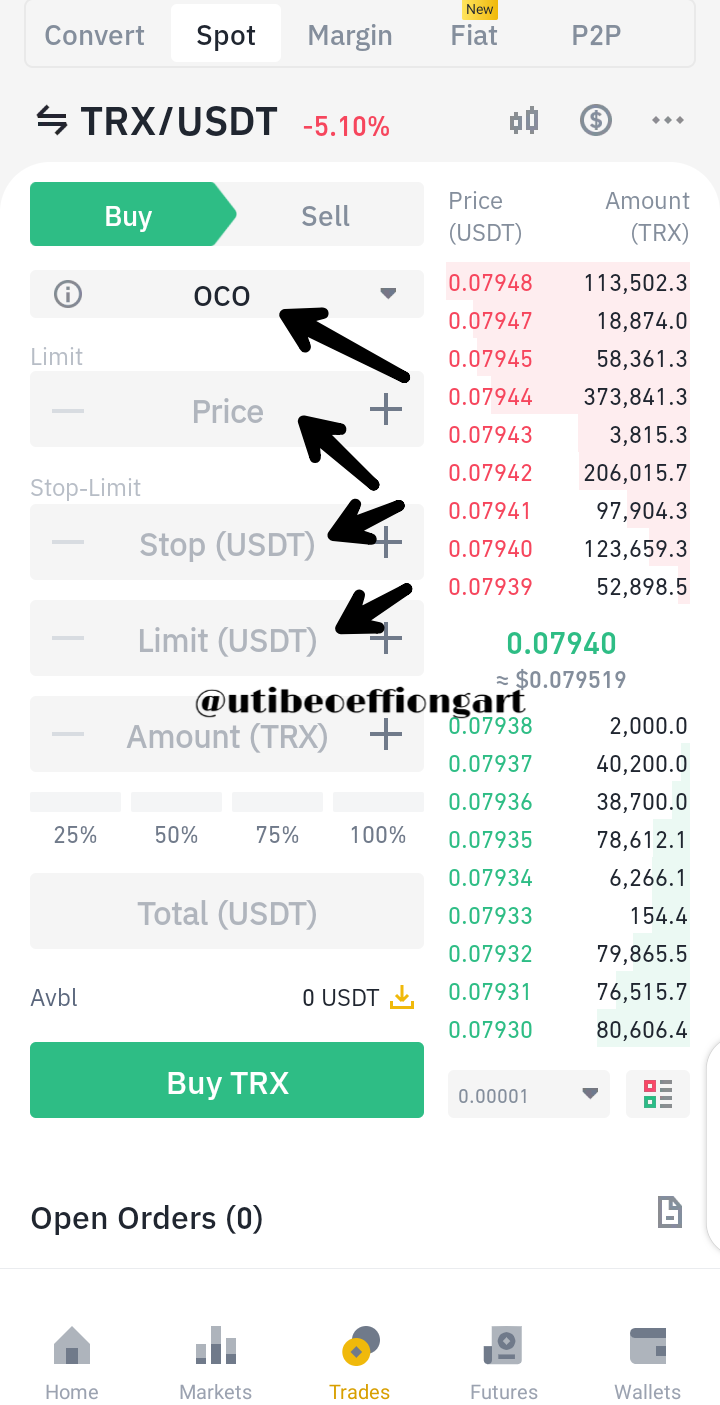Screen dimensions: 720x1405
Task: Select 50% of available balance
Action: tap(176, 820)
